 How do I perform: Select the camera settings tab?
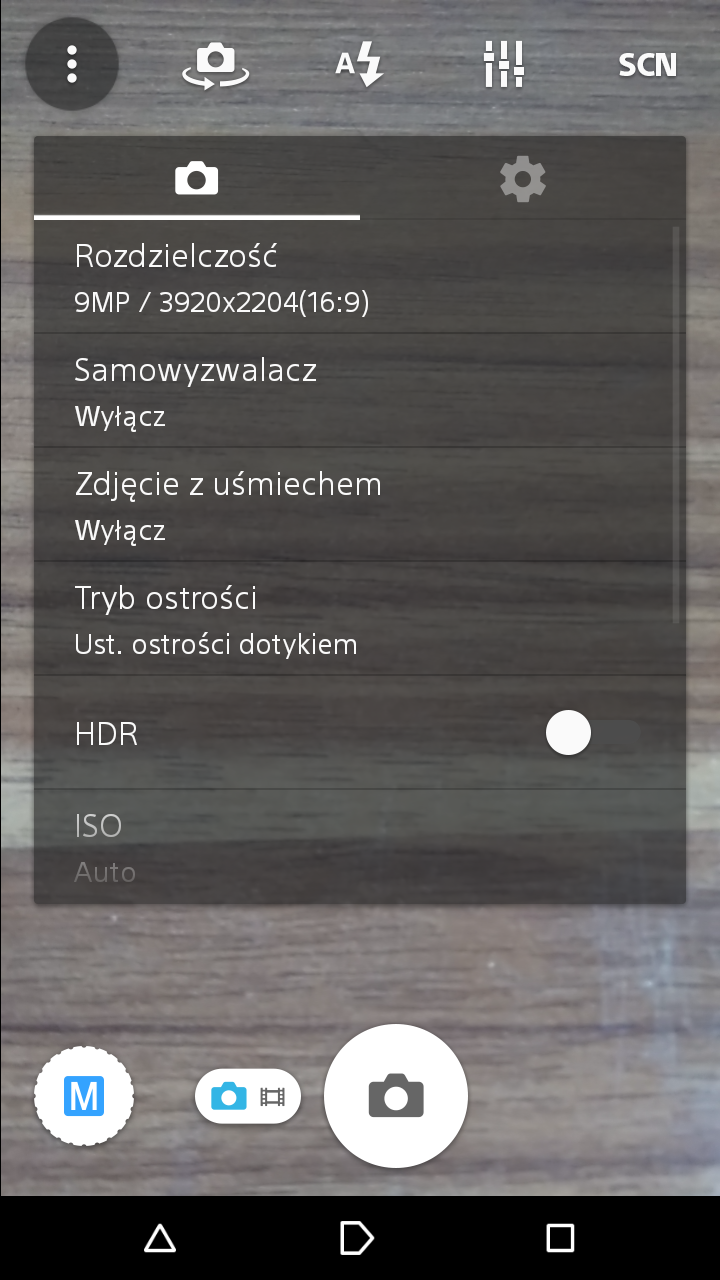(x=197, y=179)
